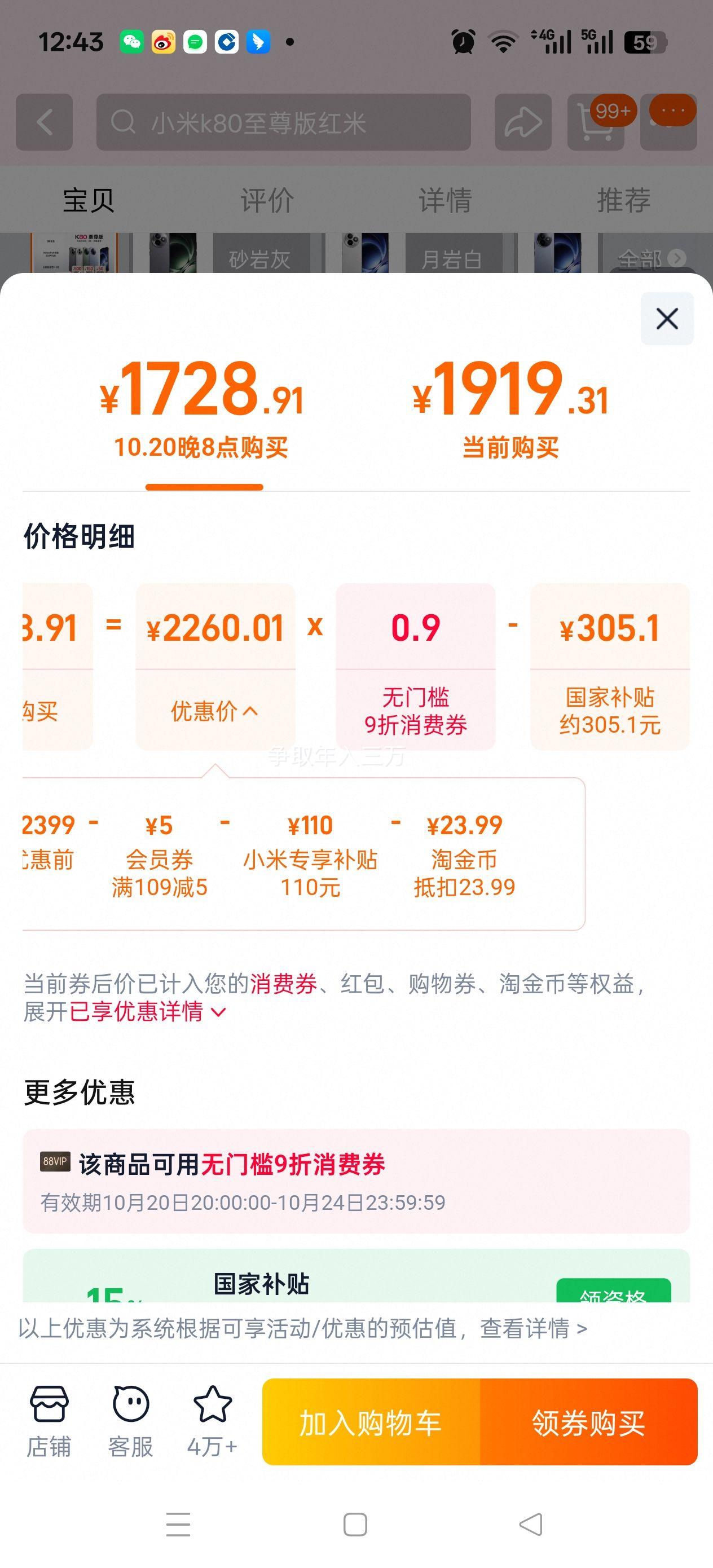Image resolution: width=713 pixels, height=1568 pixels.
Task: Go back with the system back button
Action: pyautogui.click(x=530, y=1525)
